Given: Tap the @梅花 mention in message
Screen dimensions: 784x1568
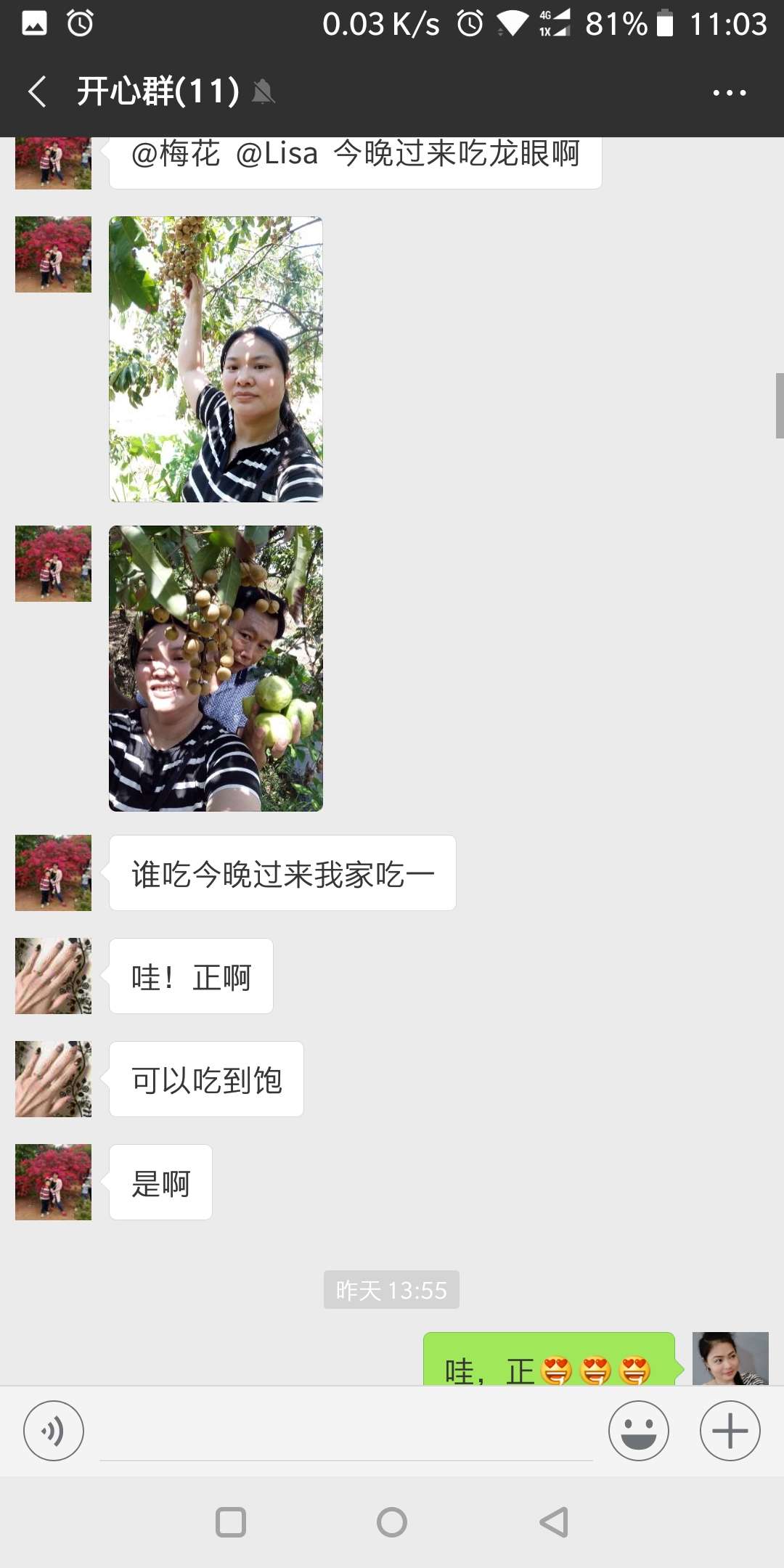Looking at the screenshot, I should pos(175,154).
